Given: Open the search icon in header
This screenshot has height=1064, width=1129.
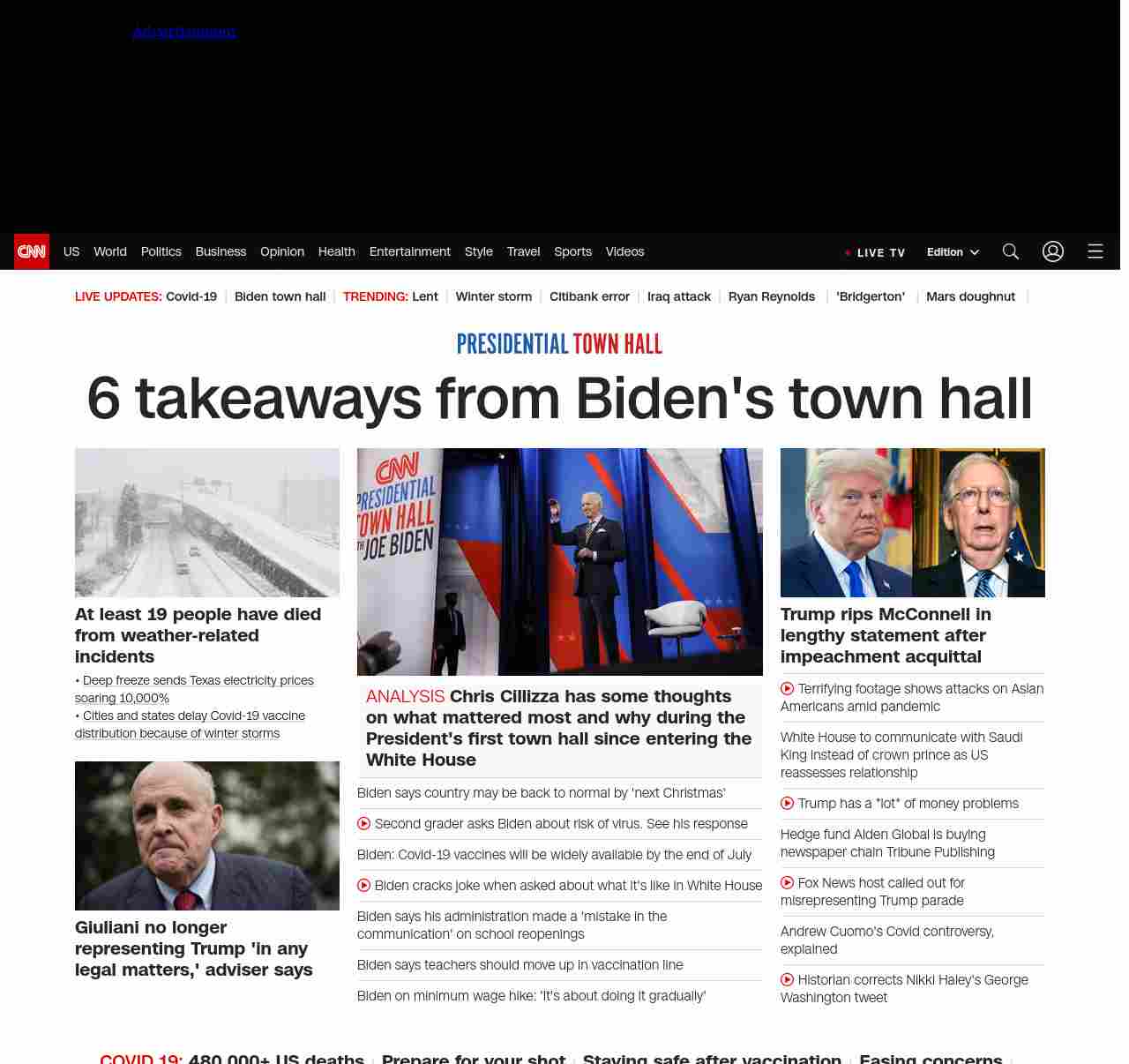Looking at the screenshot, I should [1010, 251].
